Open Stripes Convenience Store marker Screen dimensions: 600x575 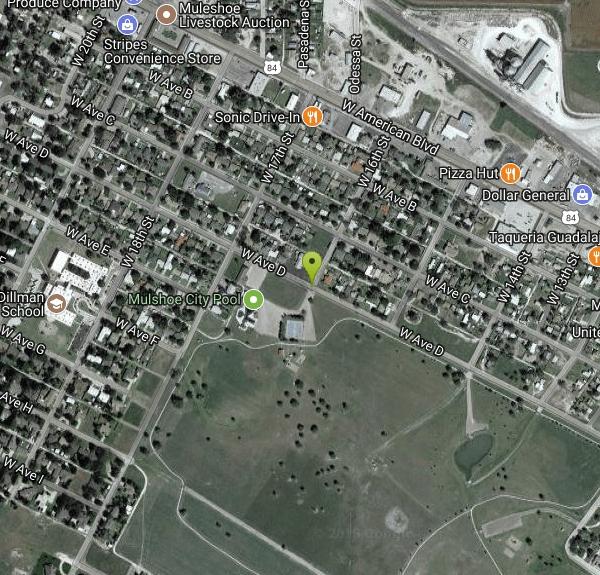[x=127, y=22]
